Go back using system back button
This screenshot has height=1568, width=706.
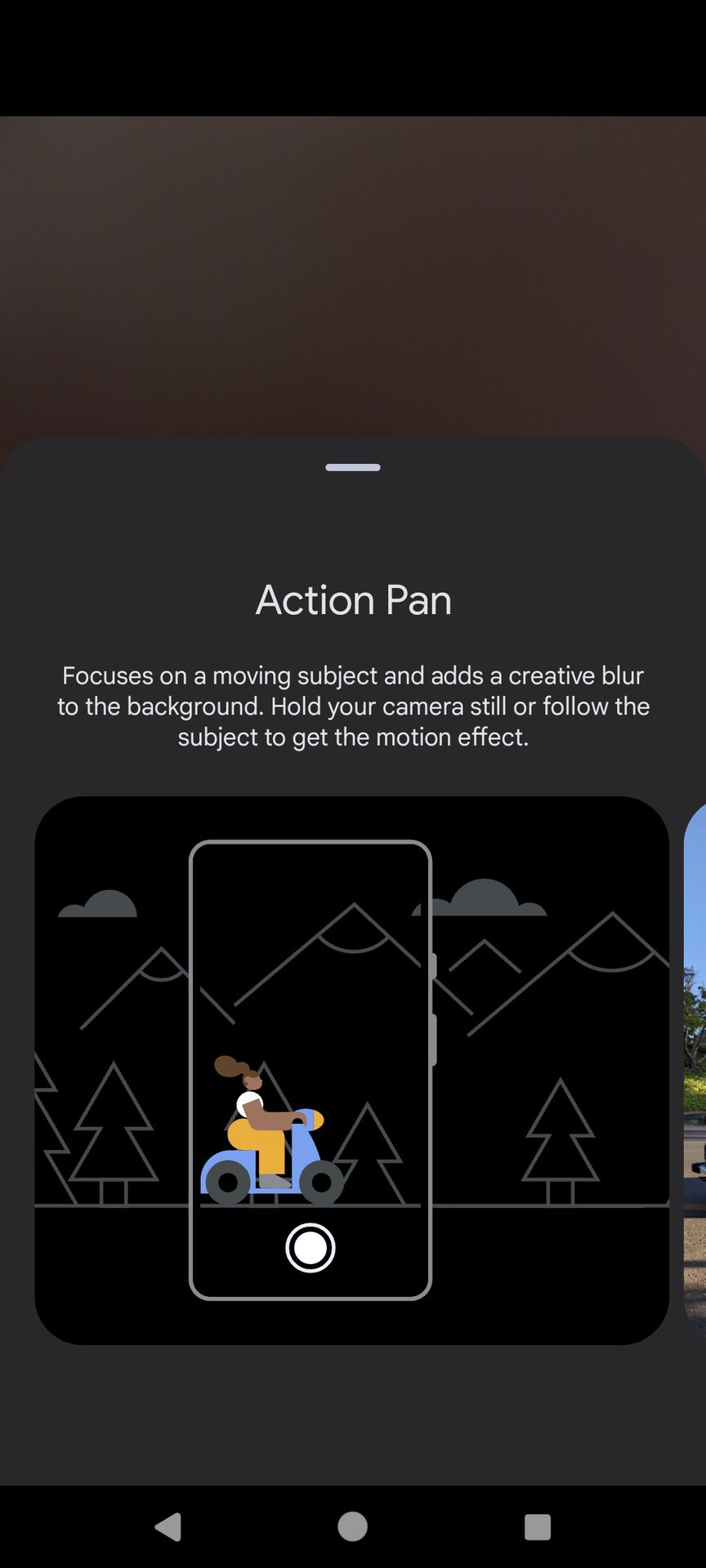[168, 1526]
